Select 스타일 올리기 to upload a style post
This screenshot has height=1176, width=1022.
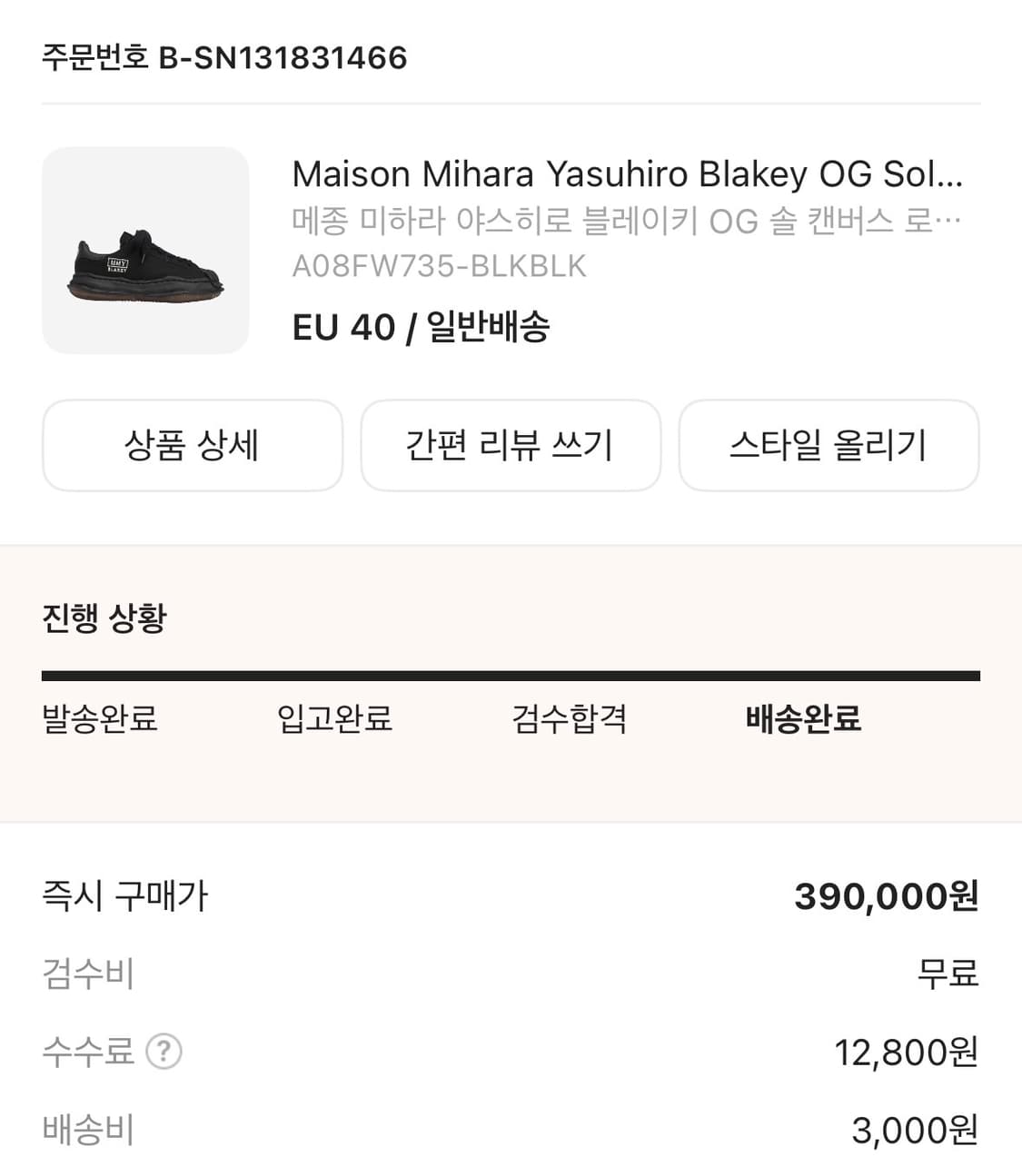pyautogui.click(x=829, y=445)
